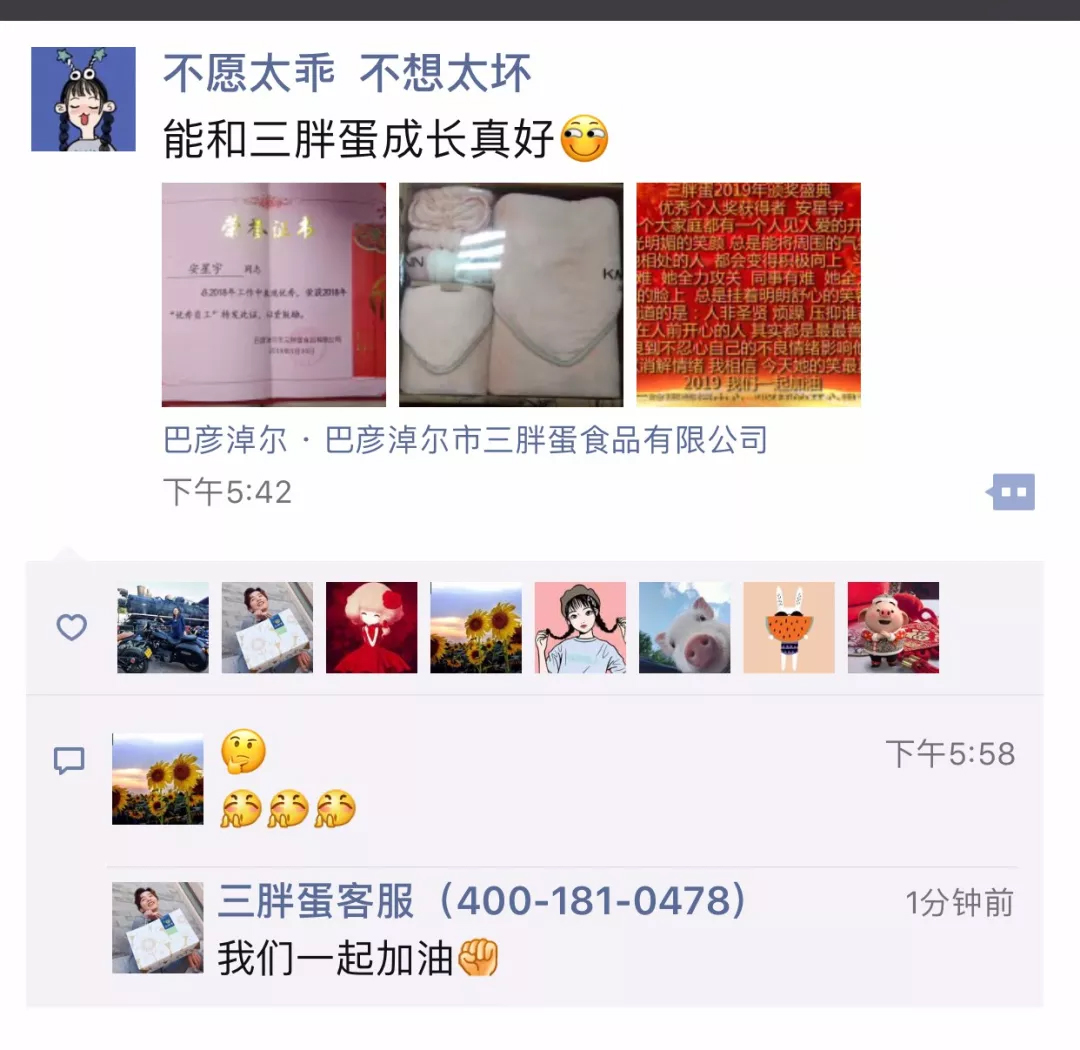This screenshot has height=1050, width=1080.
Task: Open the motorcycle avatar in likes
Action: (163, 627)
